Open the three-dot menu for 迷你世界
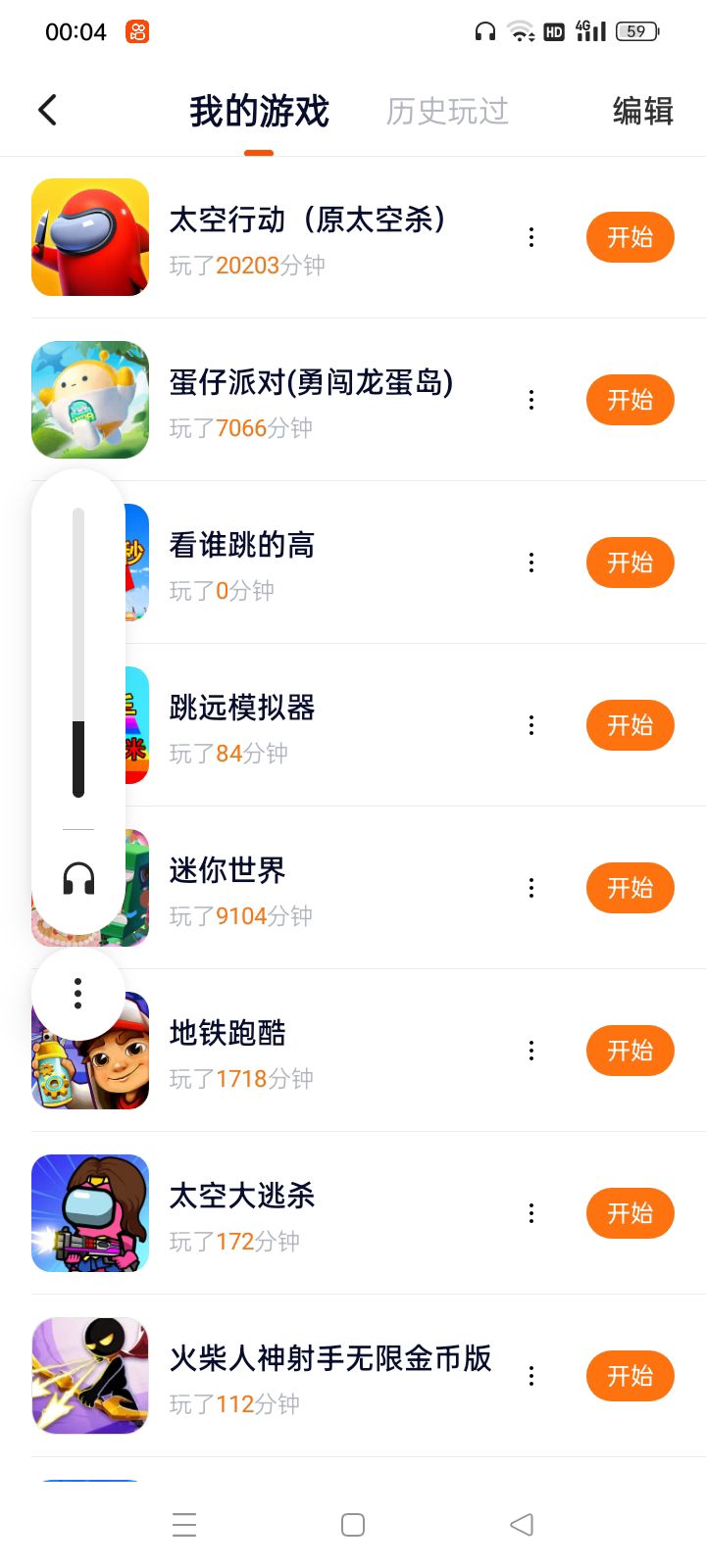The image size is (706, 1568). click(531, 888)
